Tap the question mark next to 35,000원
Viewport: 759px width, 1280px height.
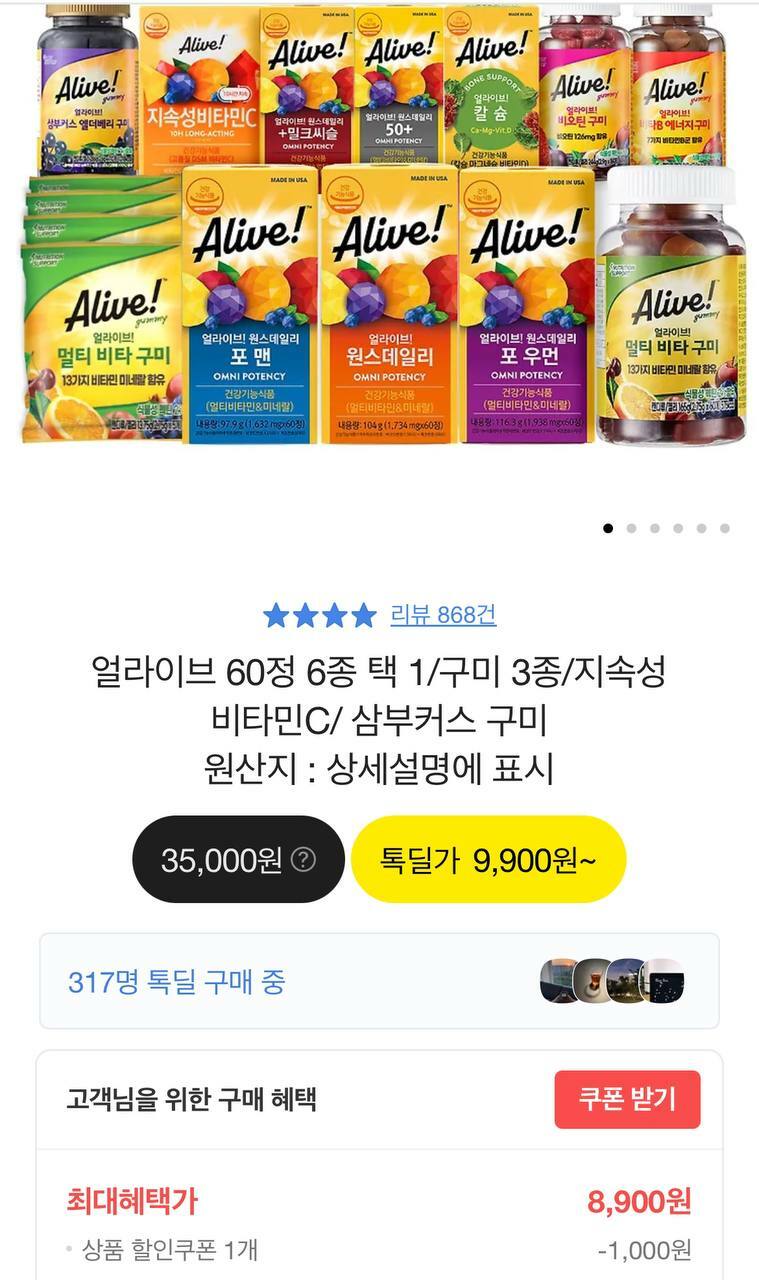click(303, 859)
